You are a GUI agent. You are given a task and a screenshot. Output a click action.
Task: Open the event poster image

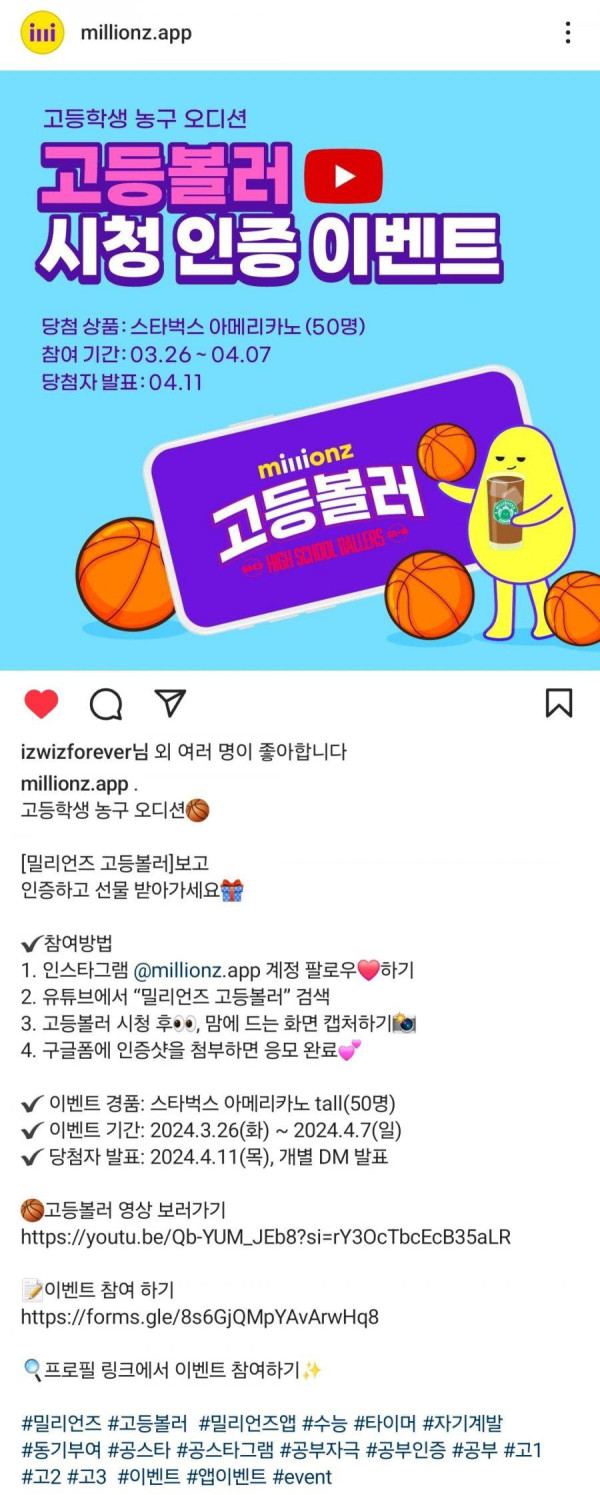pyautogui.click(x=300, y=370)
